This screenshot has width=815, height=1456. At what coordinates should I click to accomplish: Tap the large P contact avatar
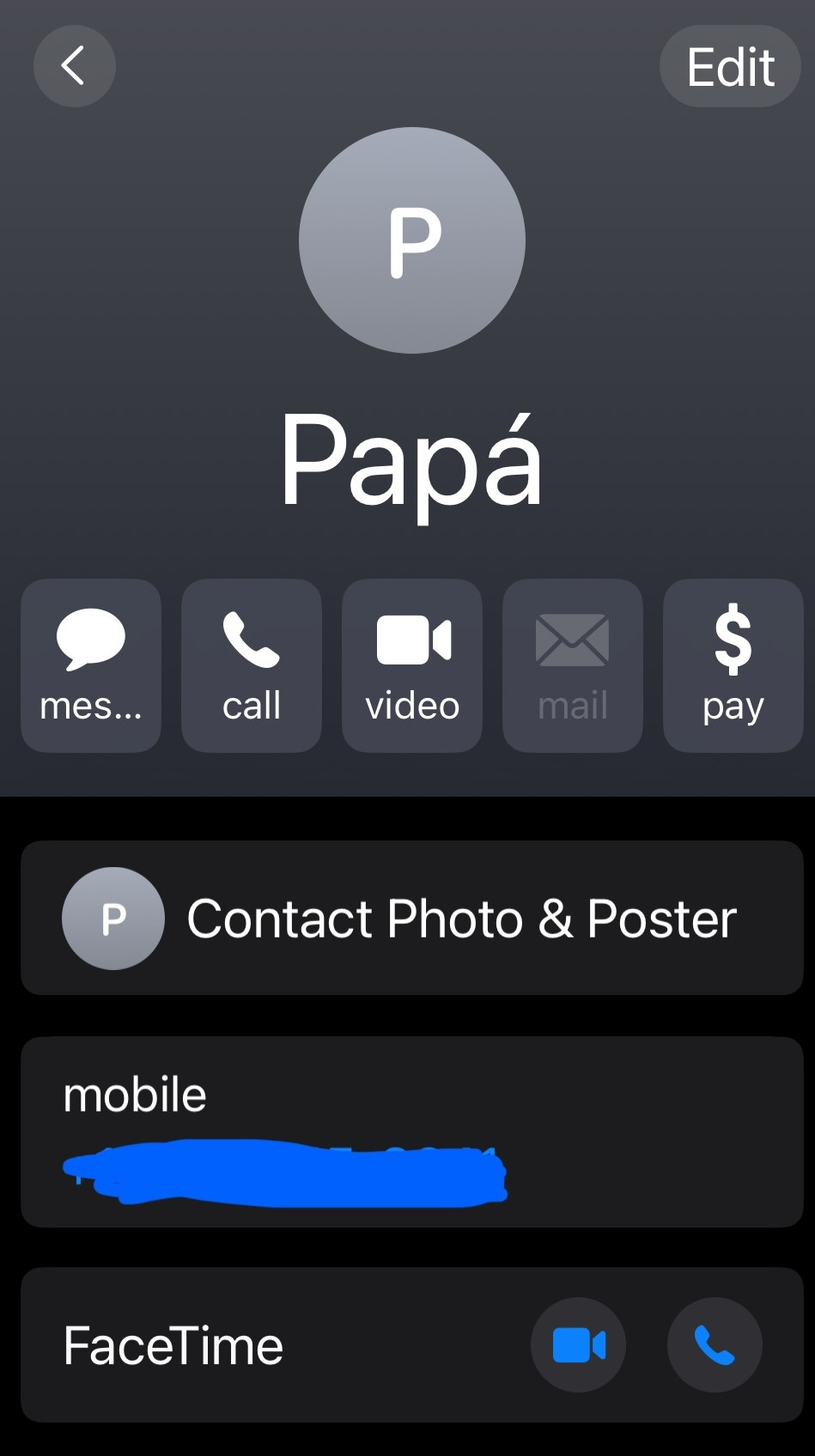pyautogui.click(x=412, y=240)
